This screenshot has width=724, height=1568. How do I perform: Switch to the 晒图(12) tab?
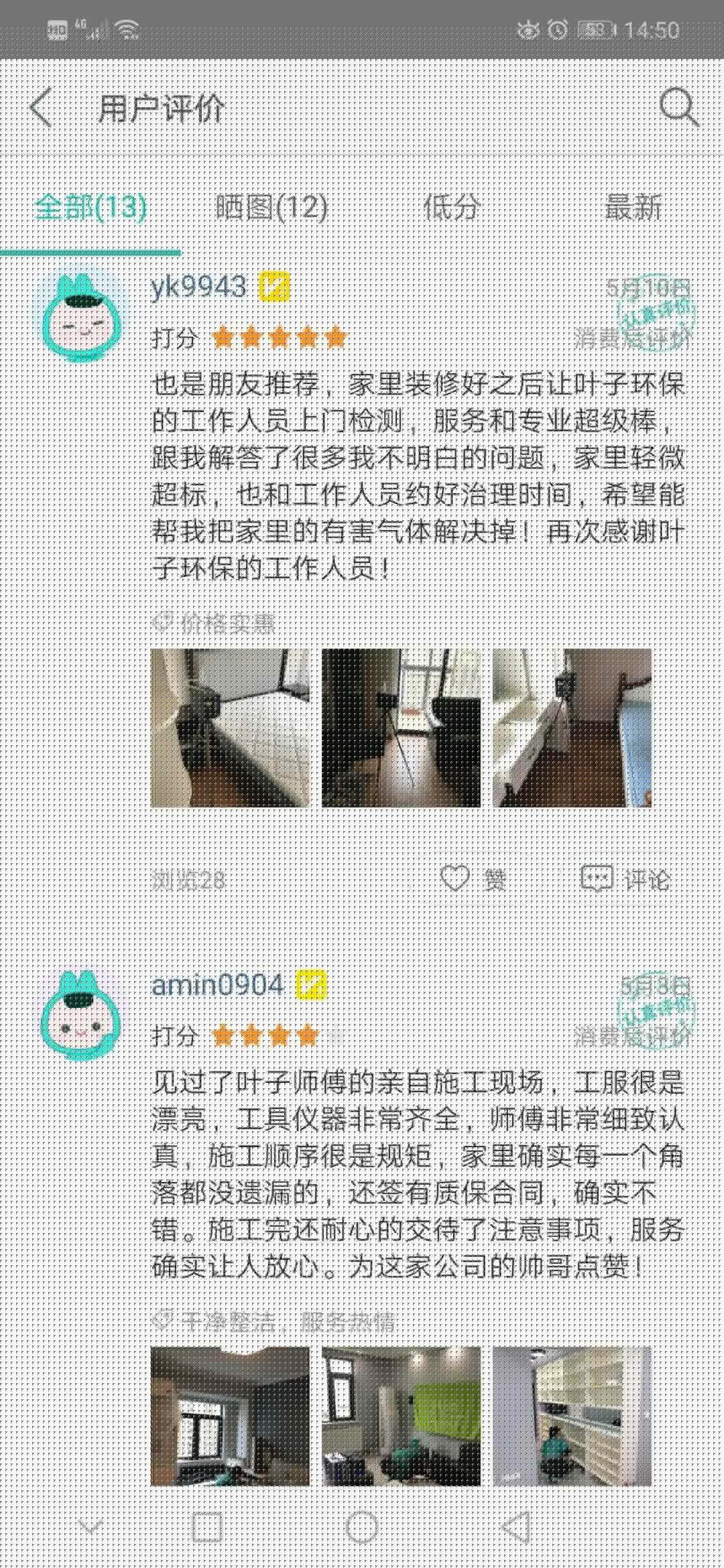(271, 208)
